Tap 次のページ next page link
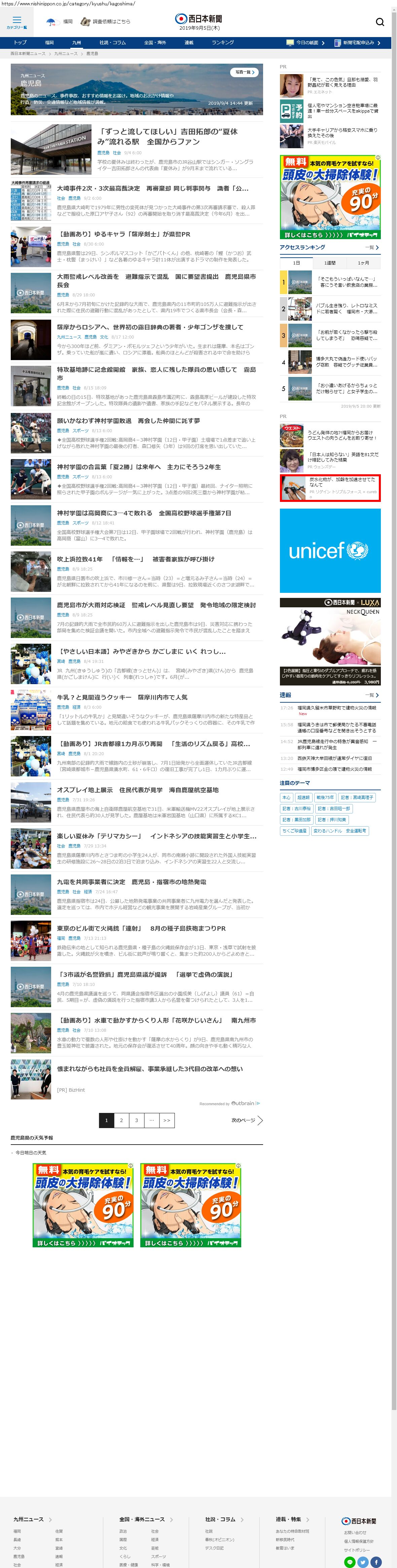Screen dimensions: 397x1568 (246, 1120)
